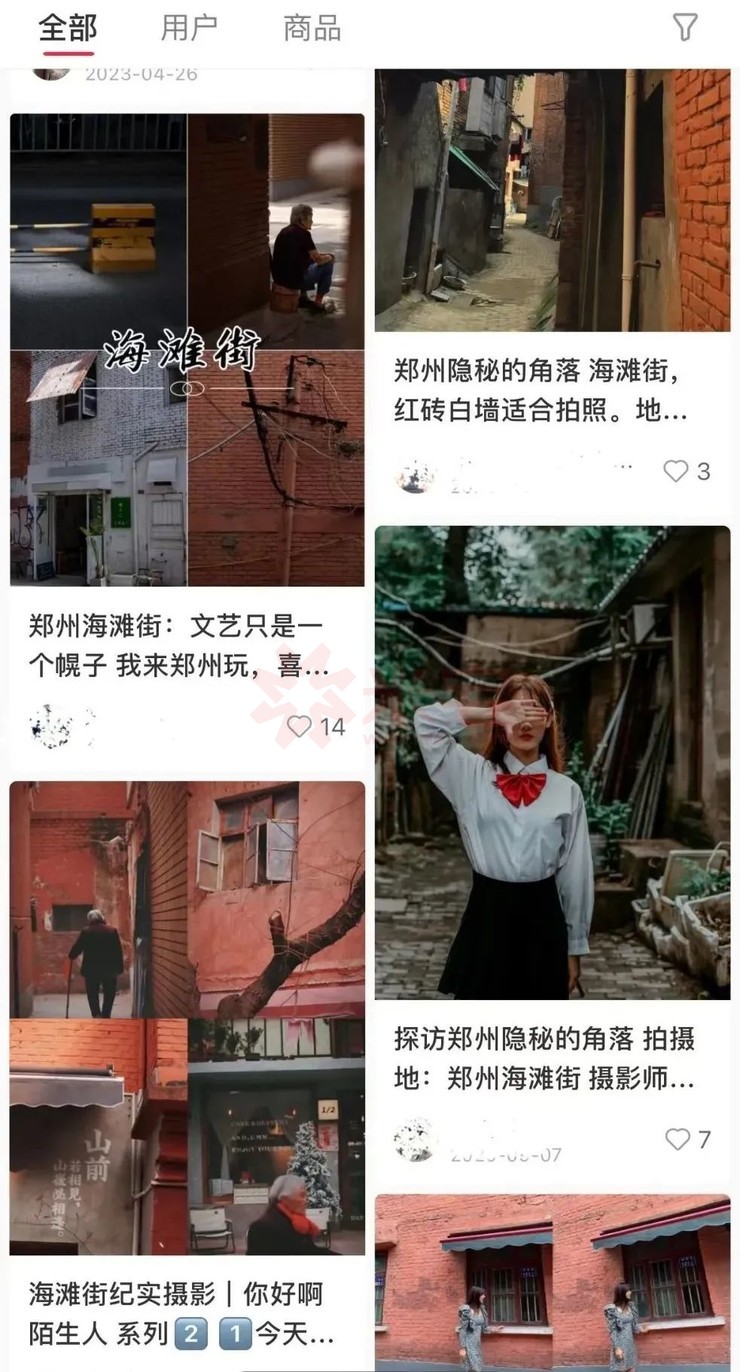Like the post 探访郑州隐秘的角落
The width and height of the screenshot is (740, 1372).
(678, 1138)
